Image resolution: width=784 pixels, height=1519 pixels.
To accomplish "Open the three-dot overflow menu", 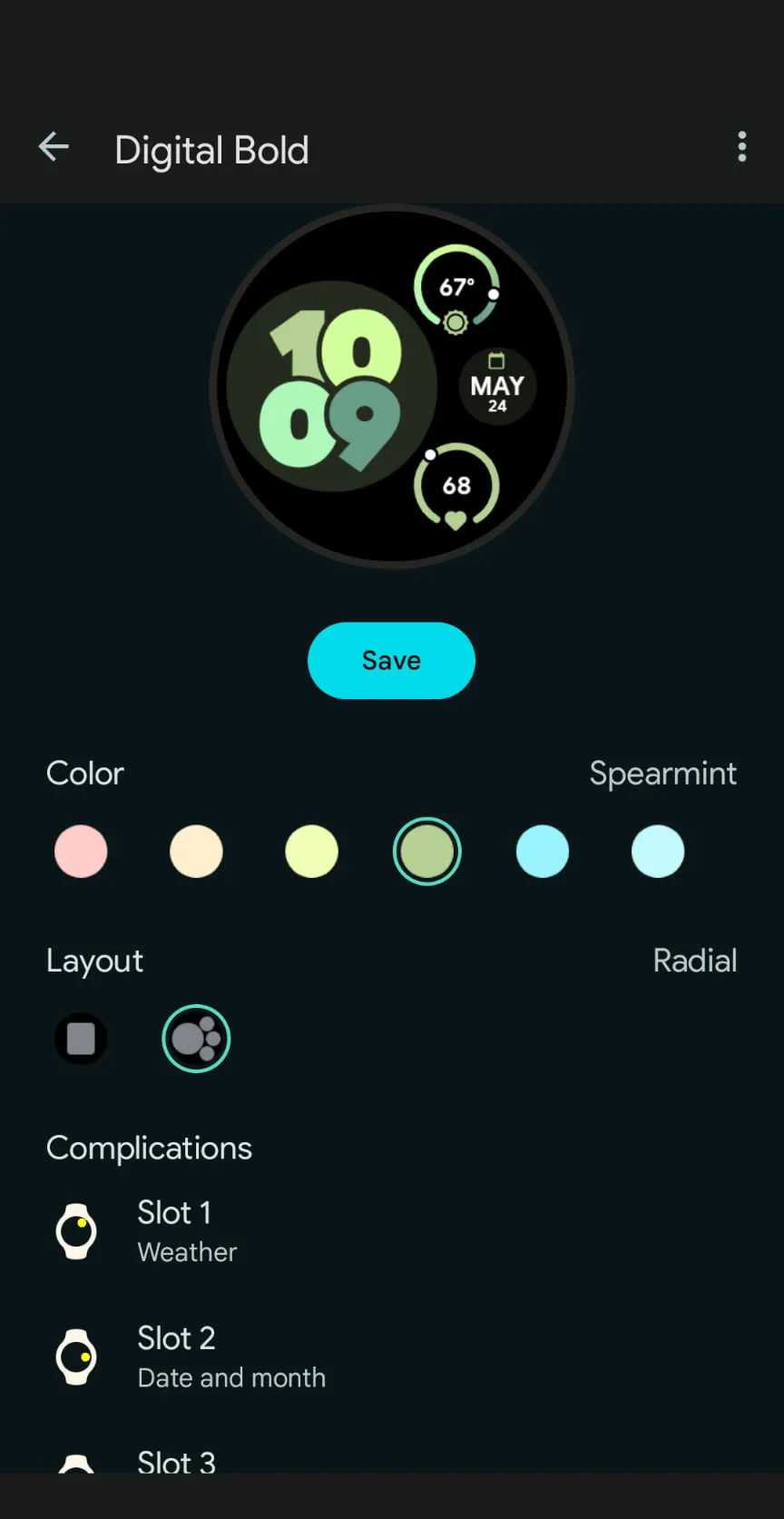I will [741, 147].
